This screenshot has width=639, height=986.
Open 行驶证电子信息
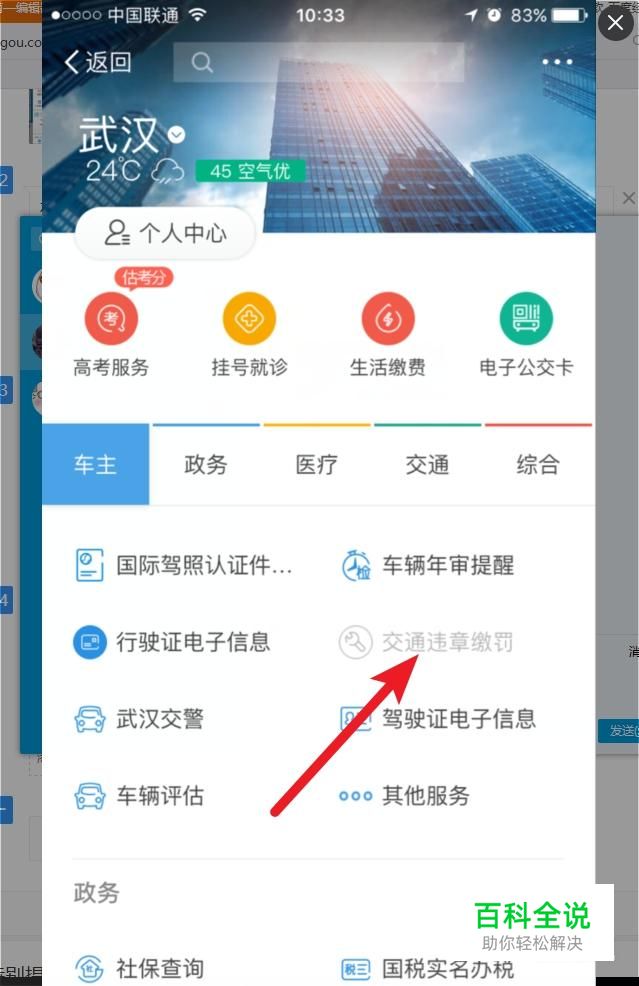tap(172, 642)
